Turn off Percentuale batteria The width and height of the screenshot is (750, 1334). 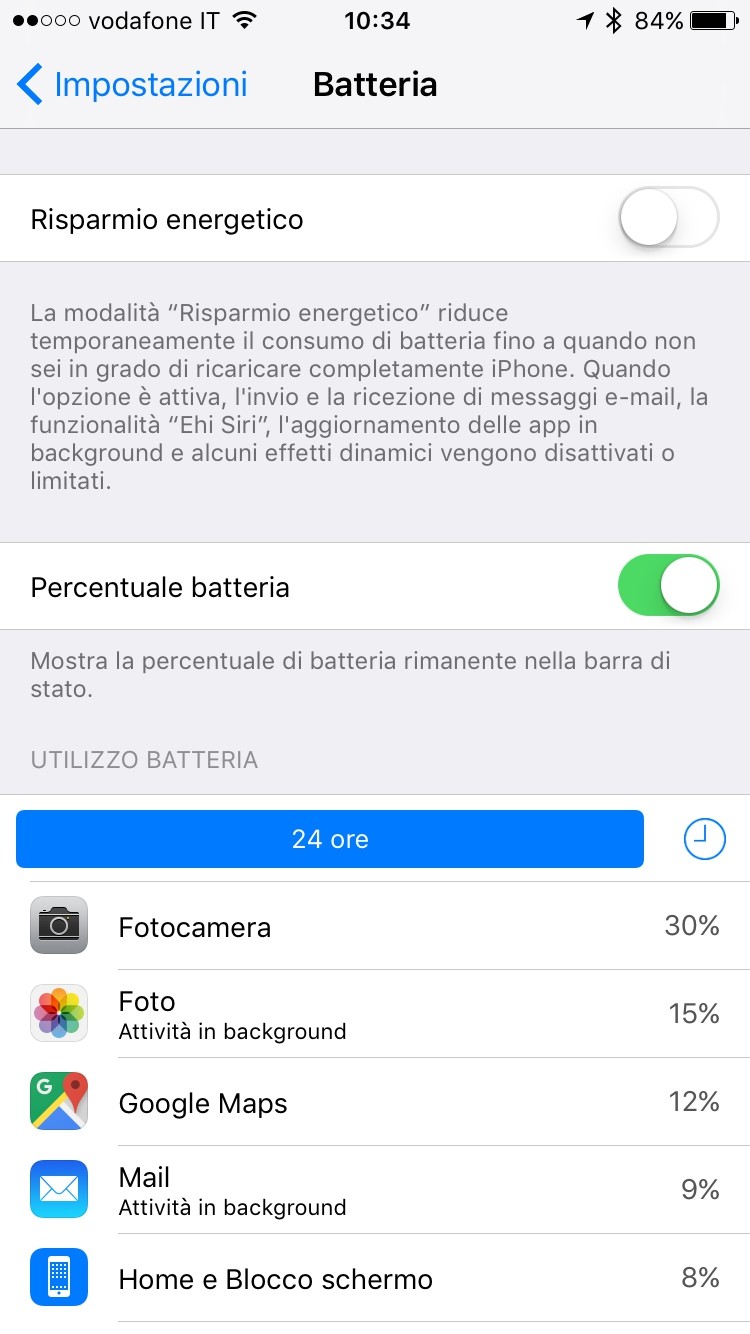pos(669,586)
